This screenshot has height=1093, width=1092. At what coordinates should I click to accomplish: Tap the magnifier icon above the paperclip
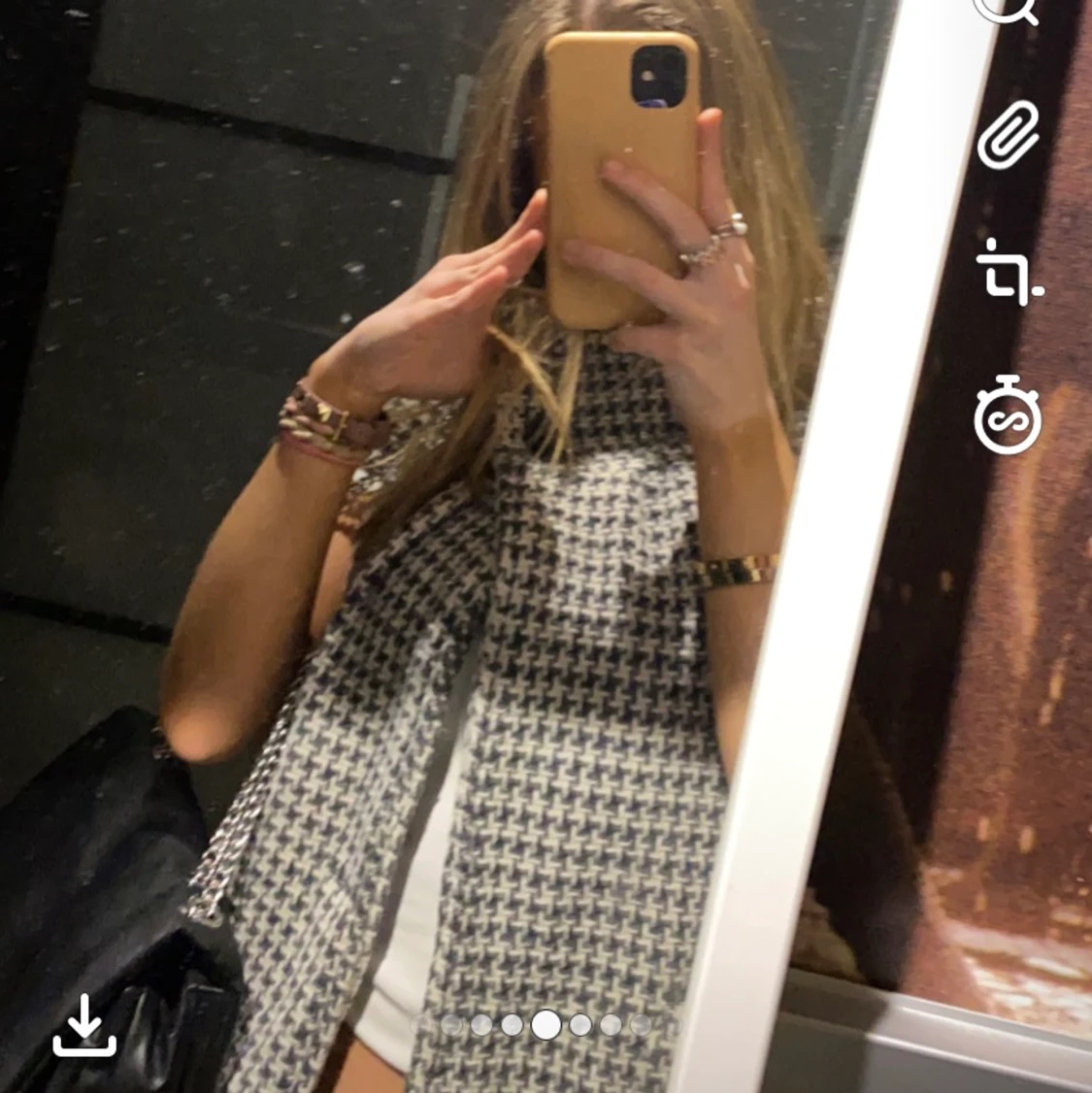click(1008, 10)
